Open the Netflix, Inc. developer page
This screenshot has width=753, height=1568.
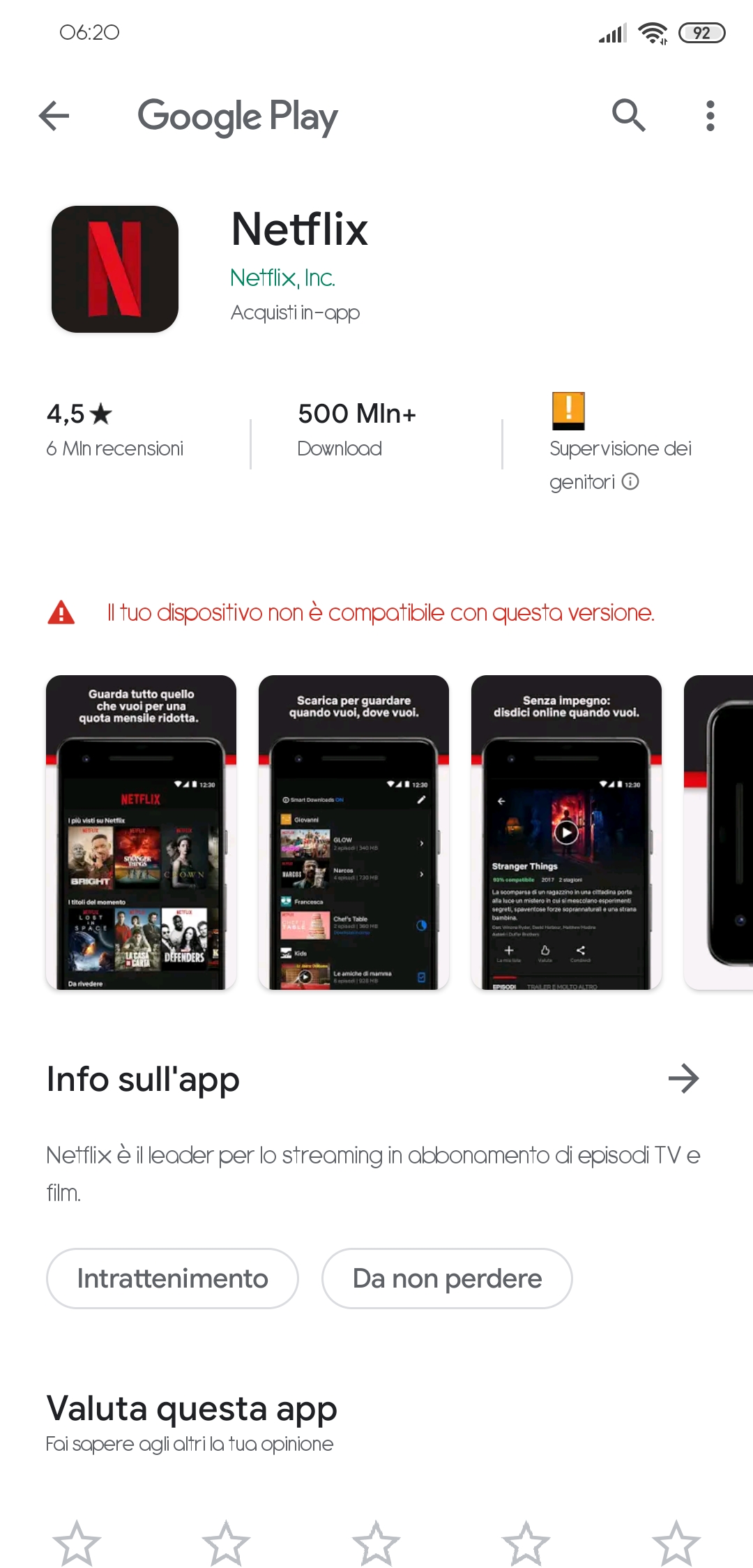click(282, 278)
